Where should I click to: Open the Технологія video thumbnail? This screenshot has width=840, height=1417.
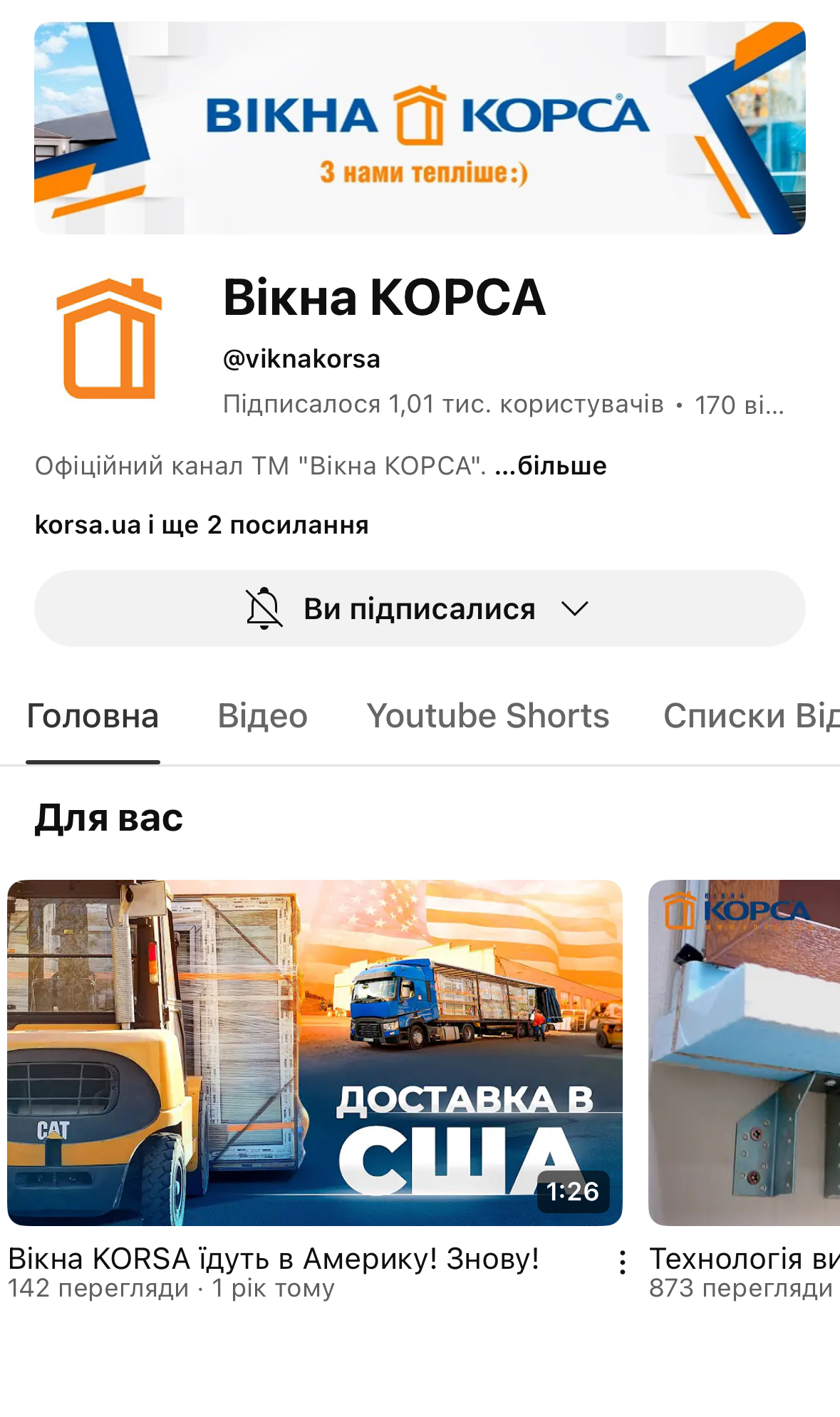point(744,1052)
